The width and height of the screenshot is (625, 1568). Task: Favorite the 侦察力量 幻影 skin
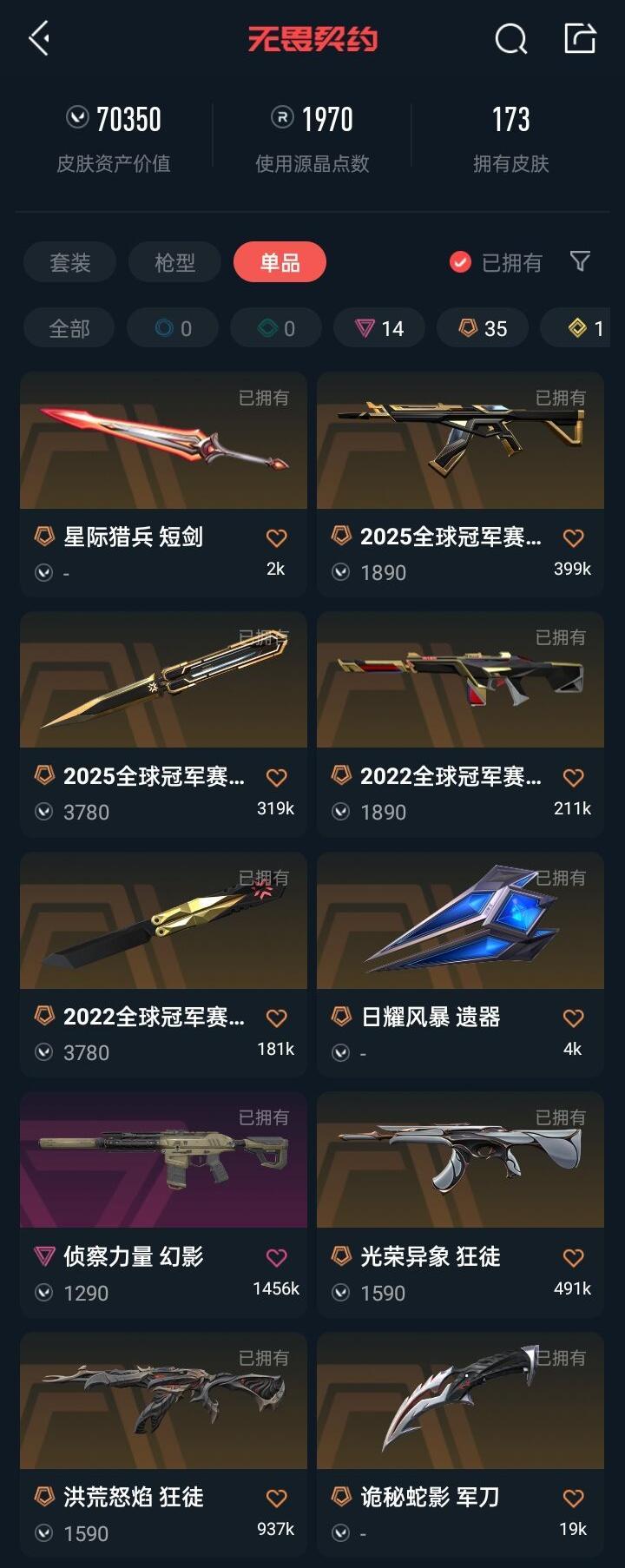point(276,1257)
